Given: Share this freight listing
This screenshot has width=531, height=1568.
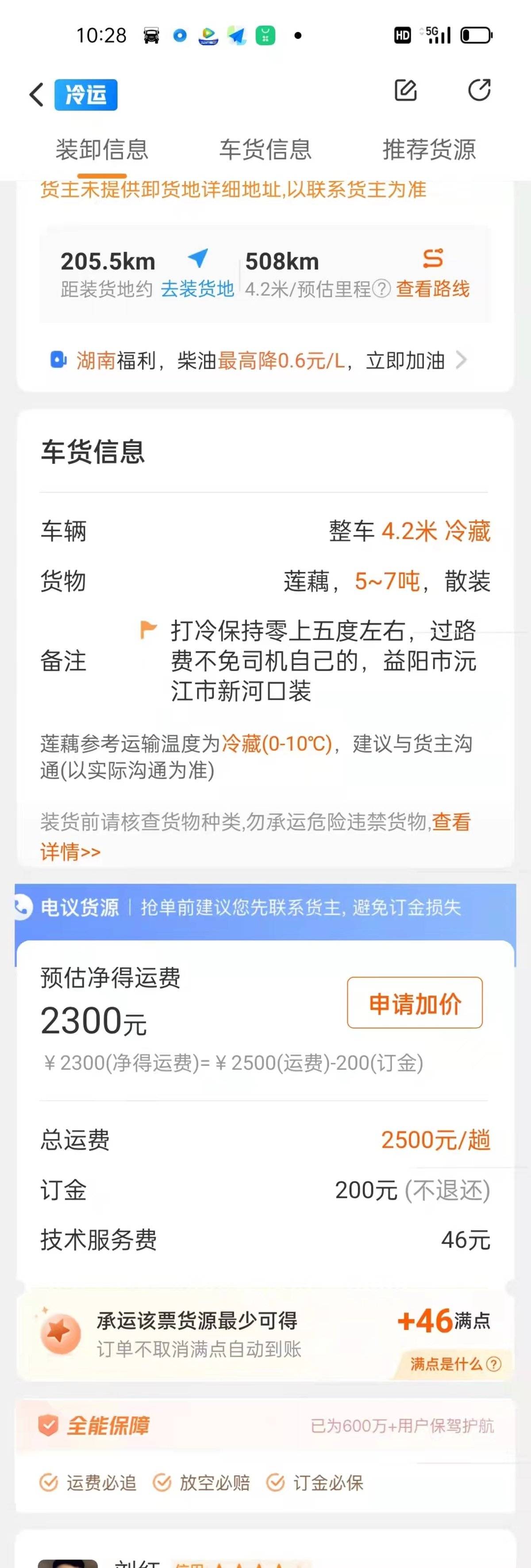Looking at the screenshot, I should (479, 90).
